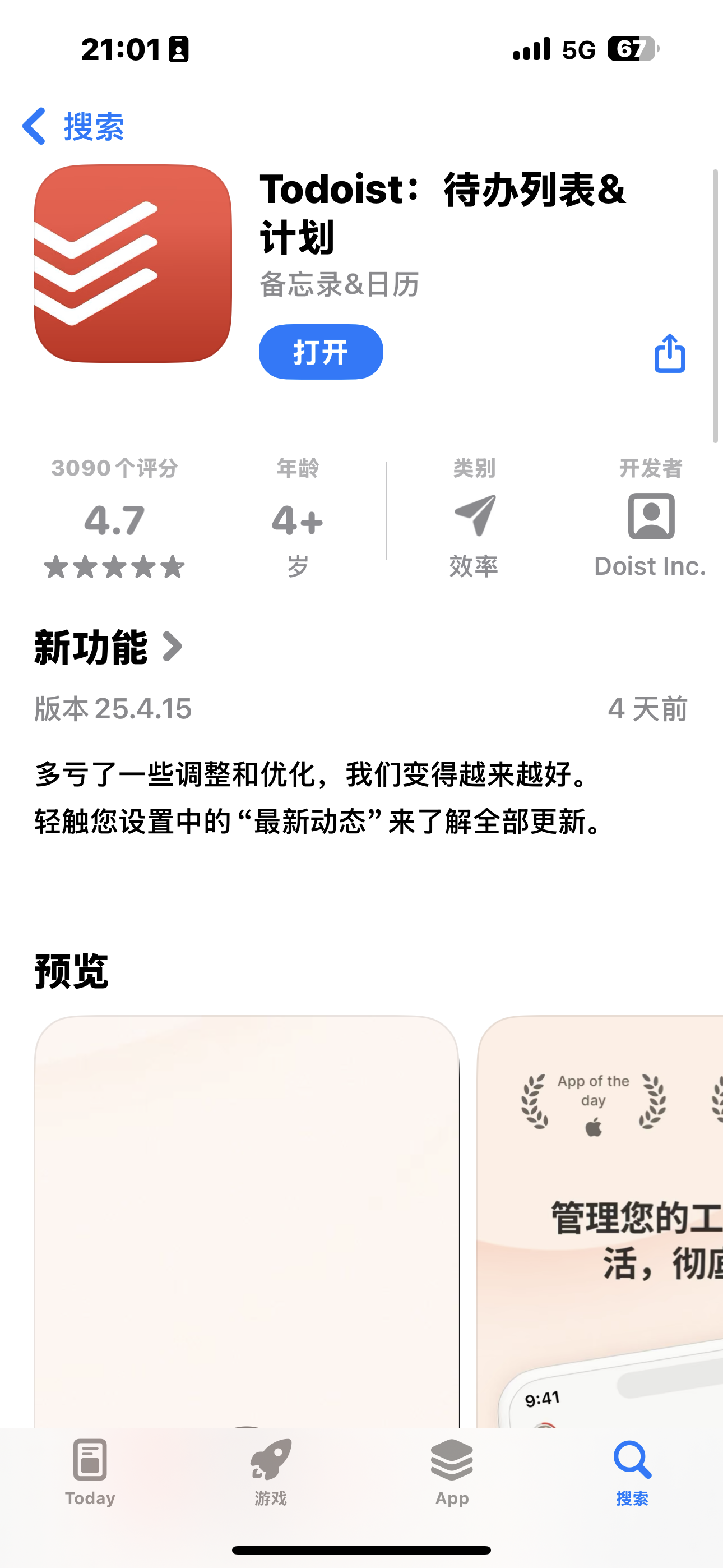Tap 打开 to launch Todoist
This screenshot has height=1568, width=723.
pyautogui.click(x=321, y=352)
